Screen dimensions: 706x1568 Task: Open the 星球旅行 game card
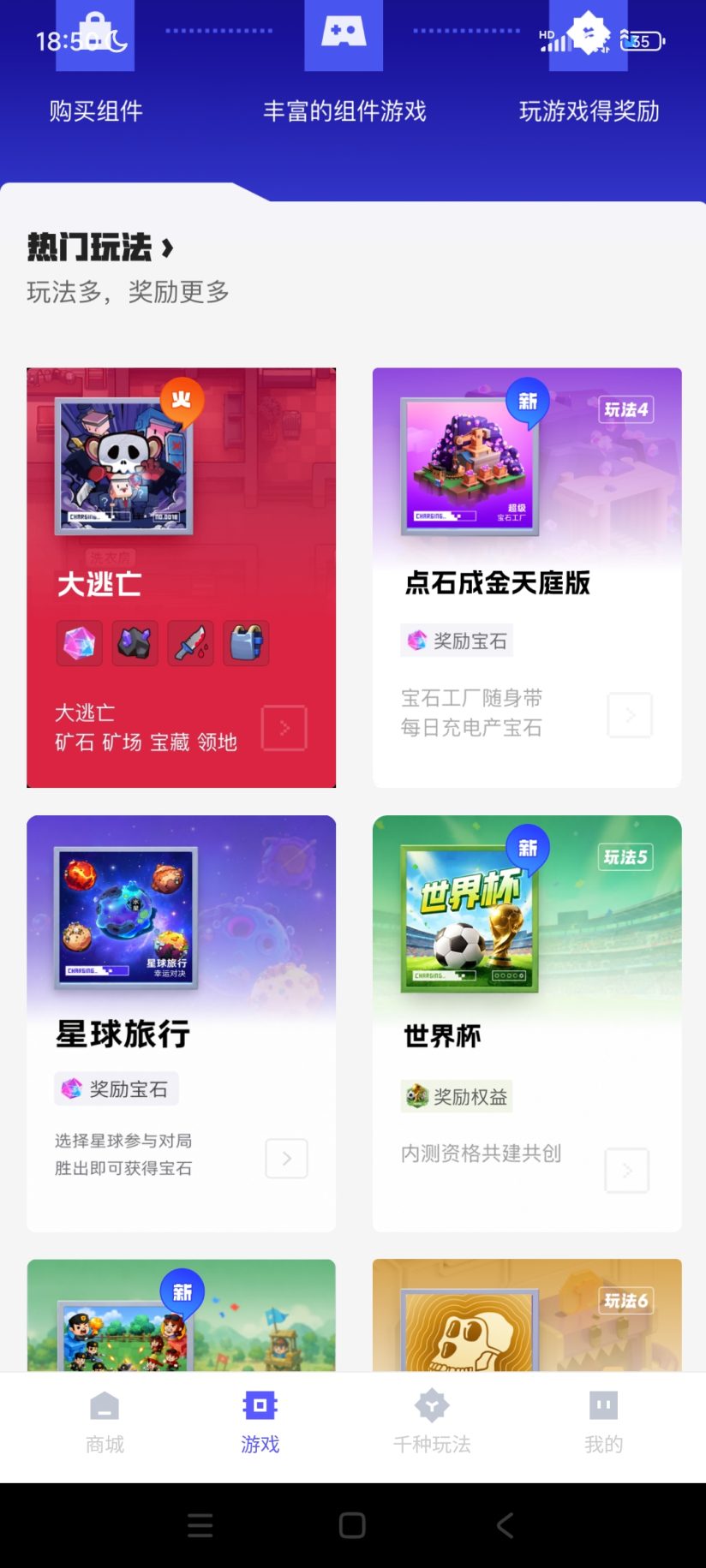coord(181,1023)
